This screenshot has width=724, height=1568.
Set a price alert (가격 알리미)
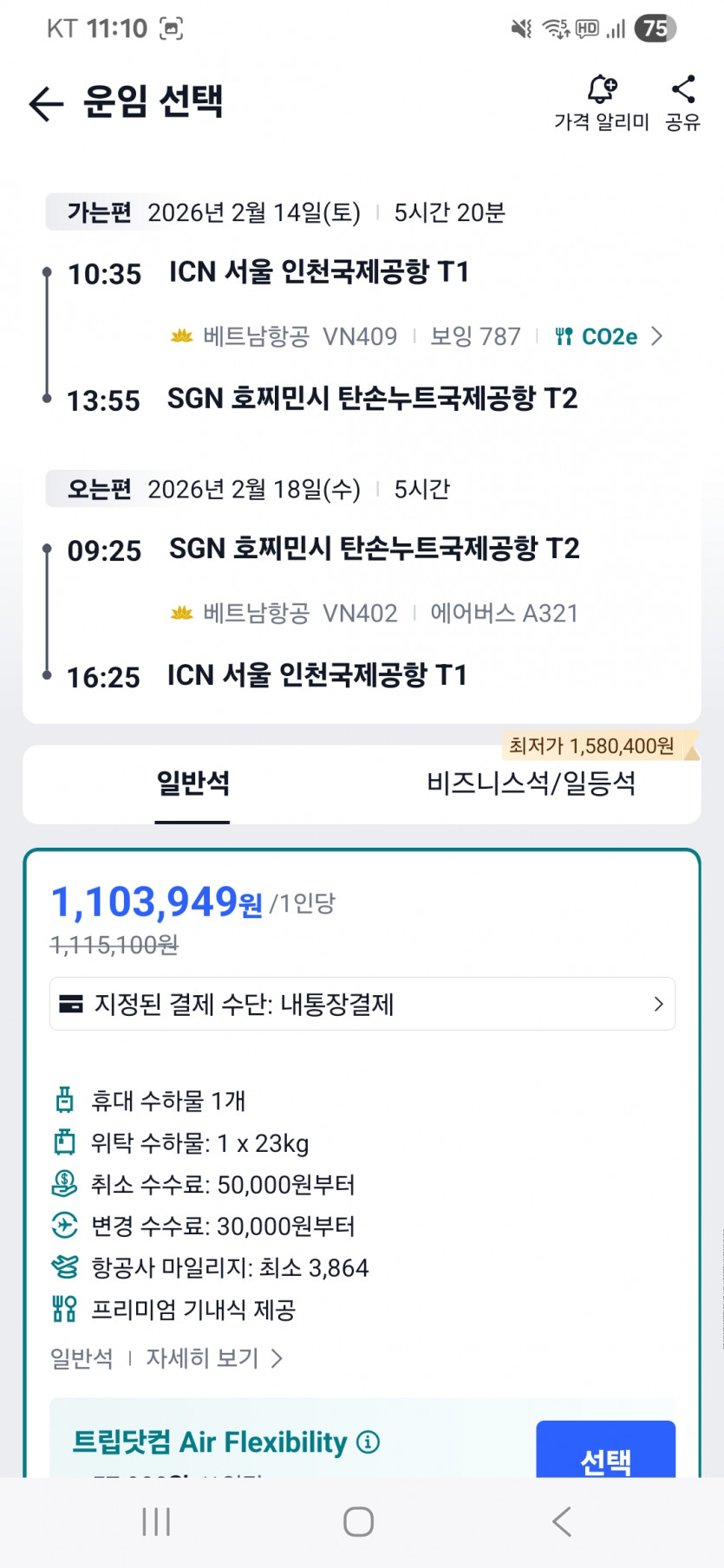tap(602, 103)
